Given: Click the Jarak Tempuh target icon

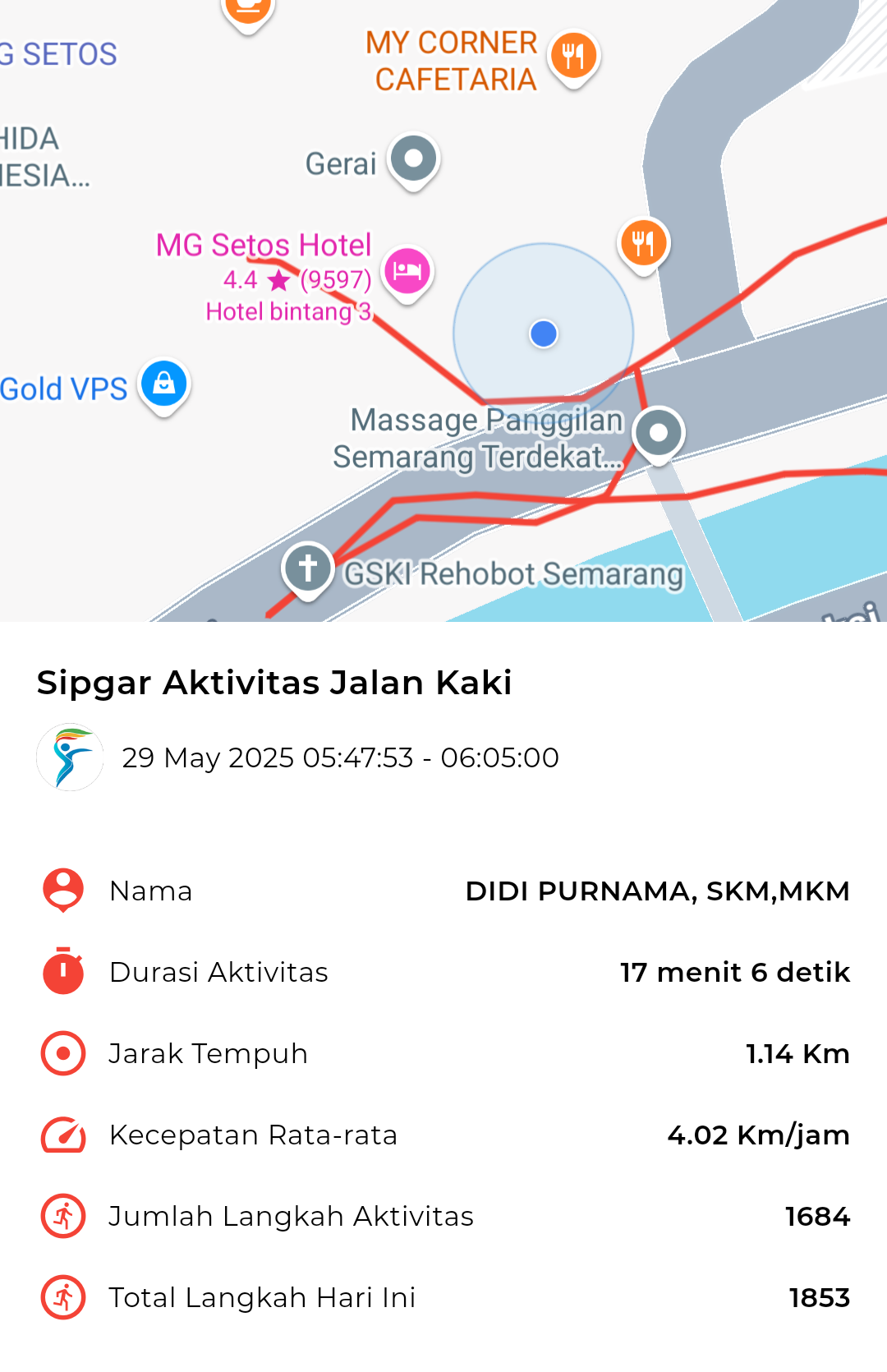Looking at the screenshot, I should (62, 1052).
